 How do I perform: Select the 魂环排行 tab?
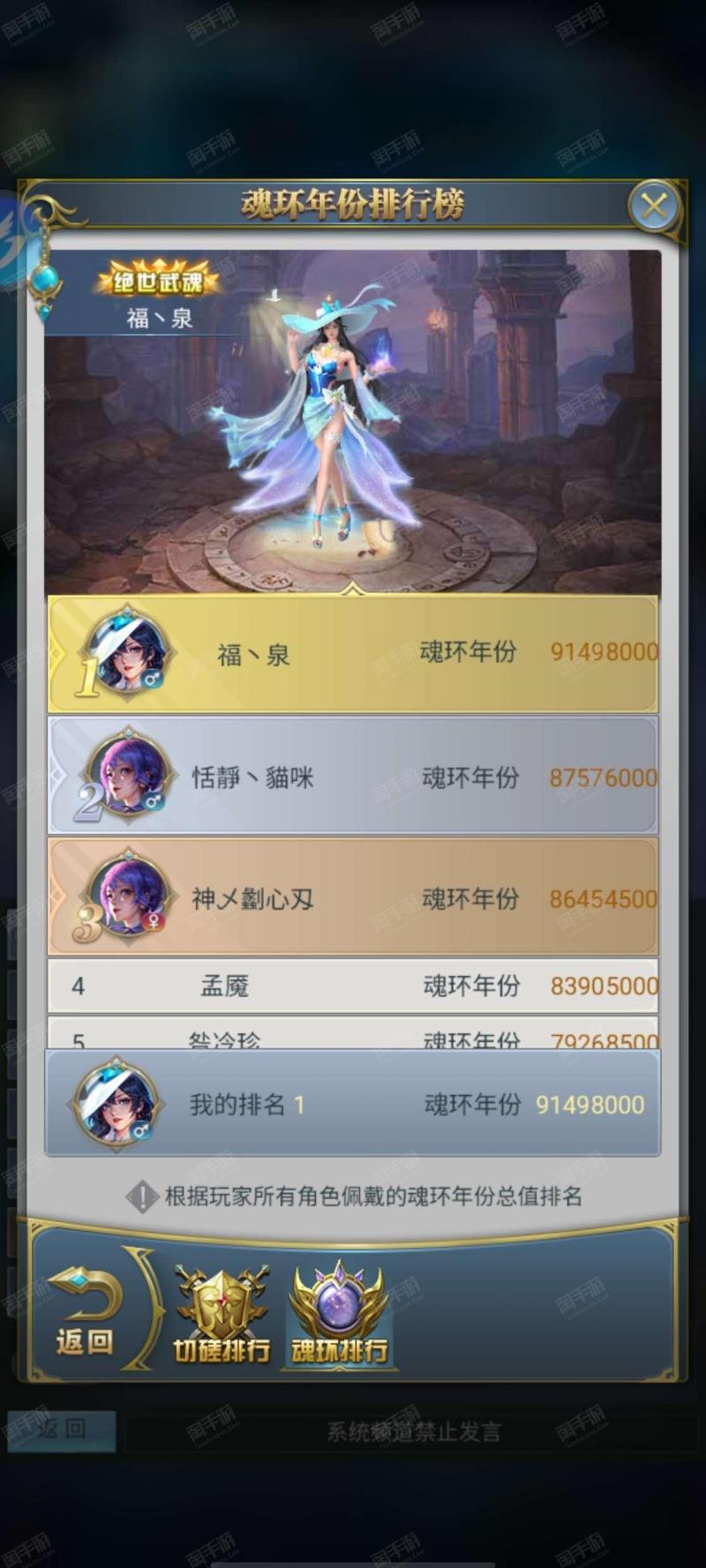tap(340, 1315)
